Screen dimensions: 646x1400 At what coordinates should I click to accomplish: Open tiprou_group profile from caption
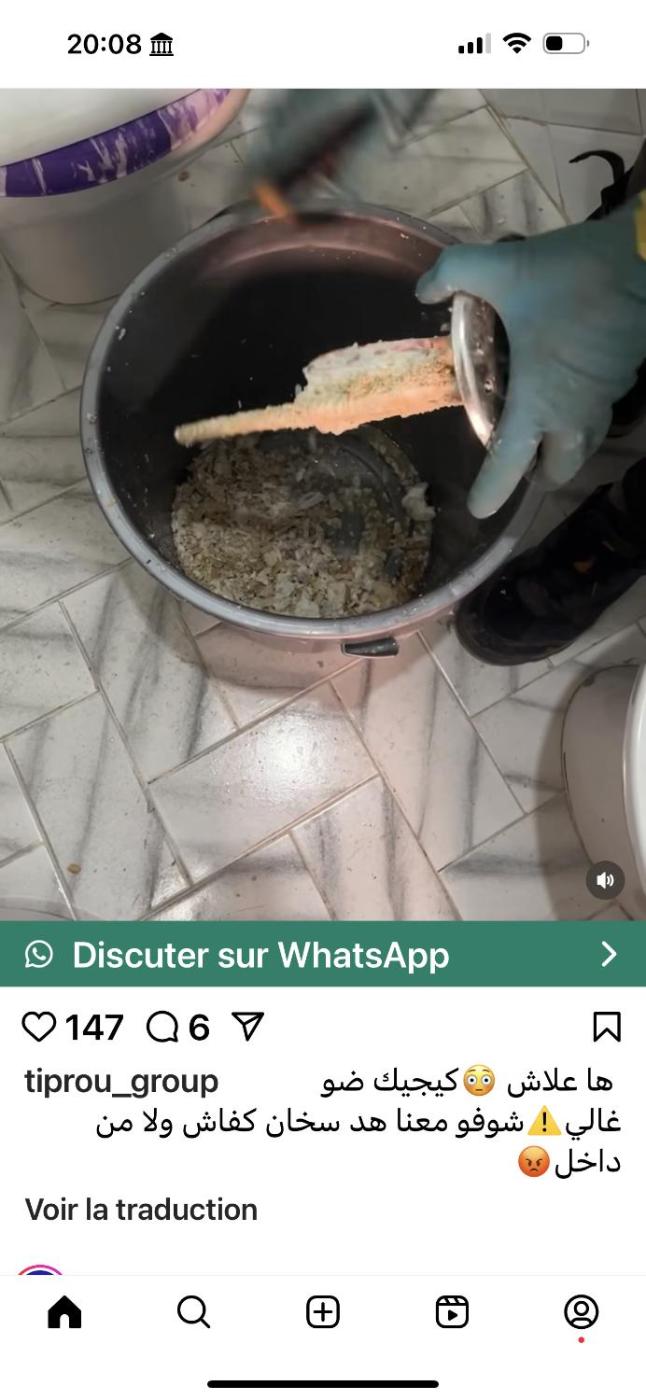coord(121,1081)
